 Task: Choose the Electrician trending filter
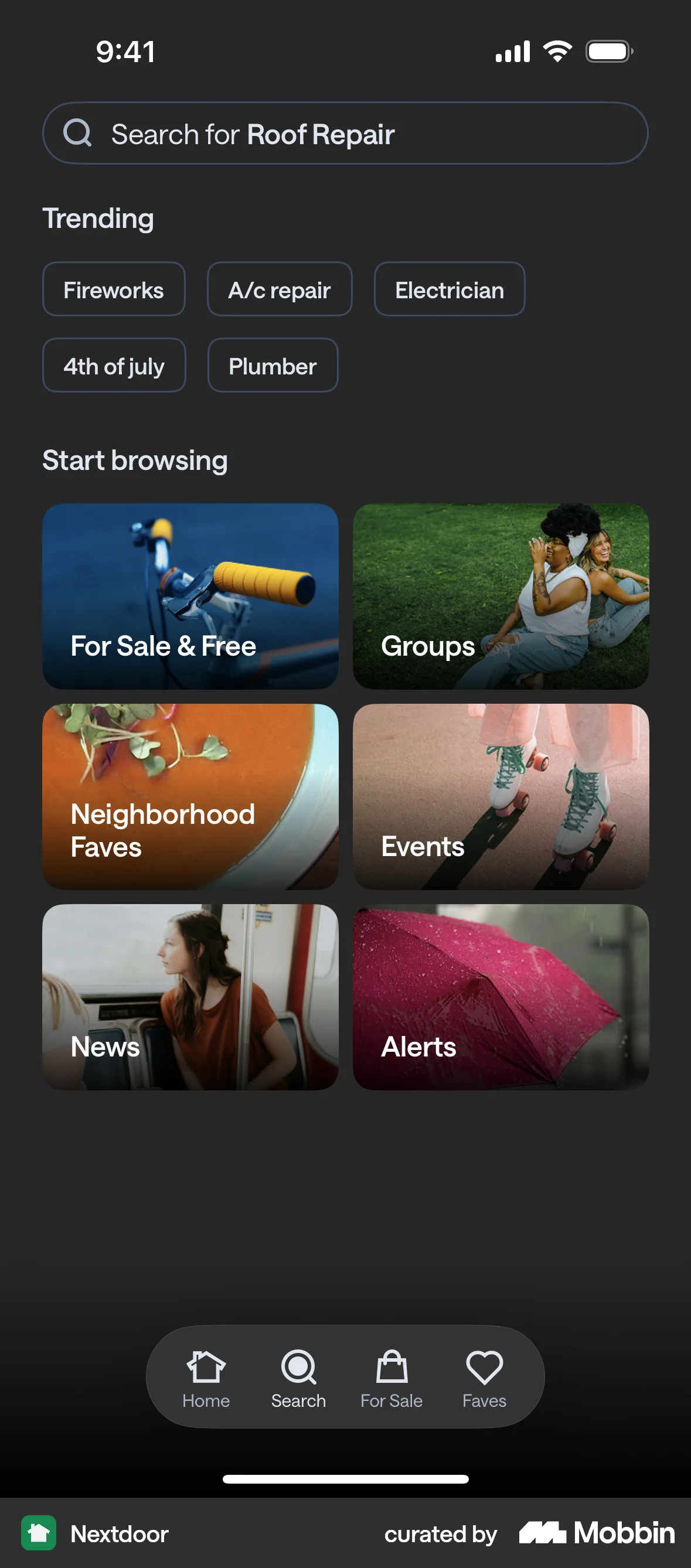coord(450,289)
